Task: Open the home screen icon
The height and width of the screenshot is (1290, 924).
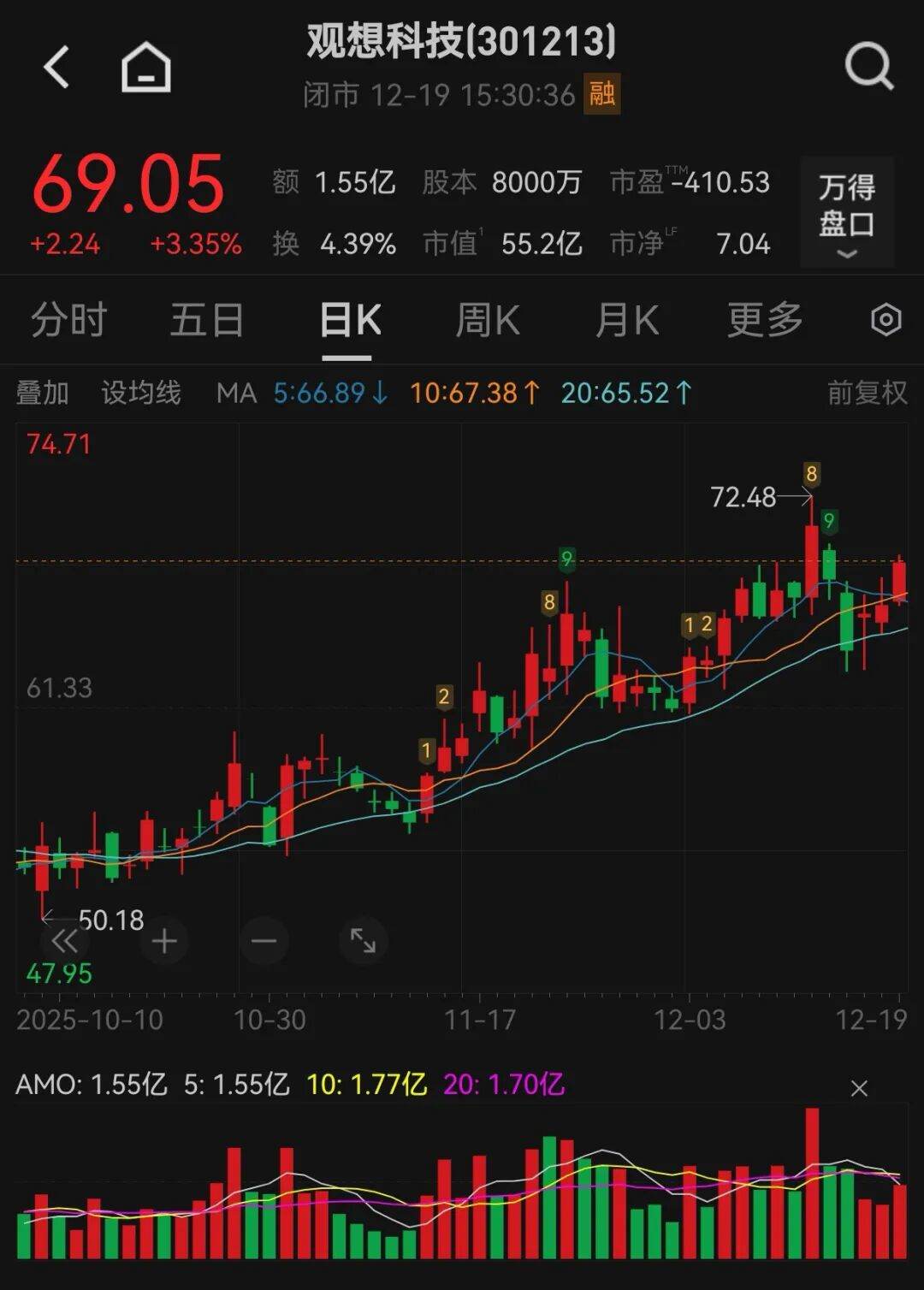Action: pos(147,68)
